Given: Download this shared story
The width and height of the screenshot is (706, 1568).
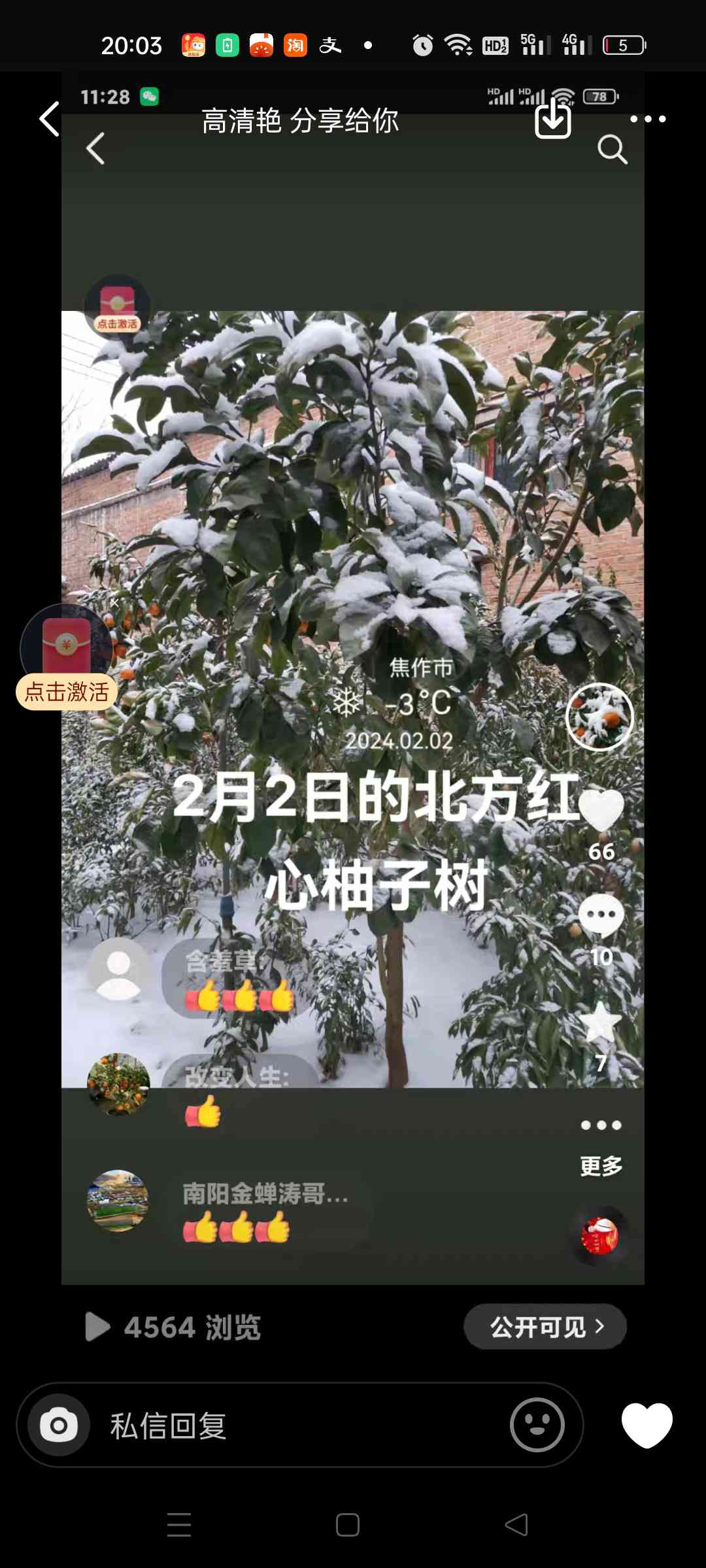Looking at the screenshot, I should coord(553,119).
